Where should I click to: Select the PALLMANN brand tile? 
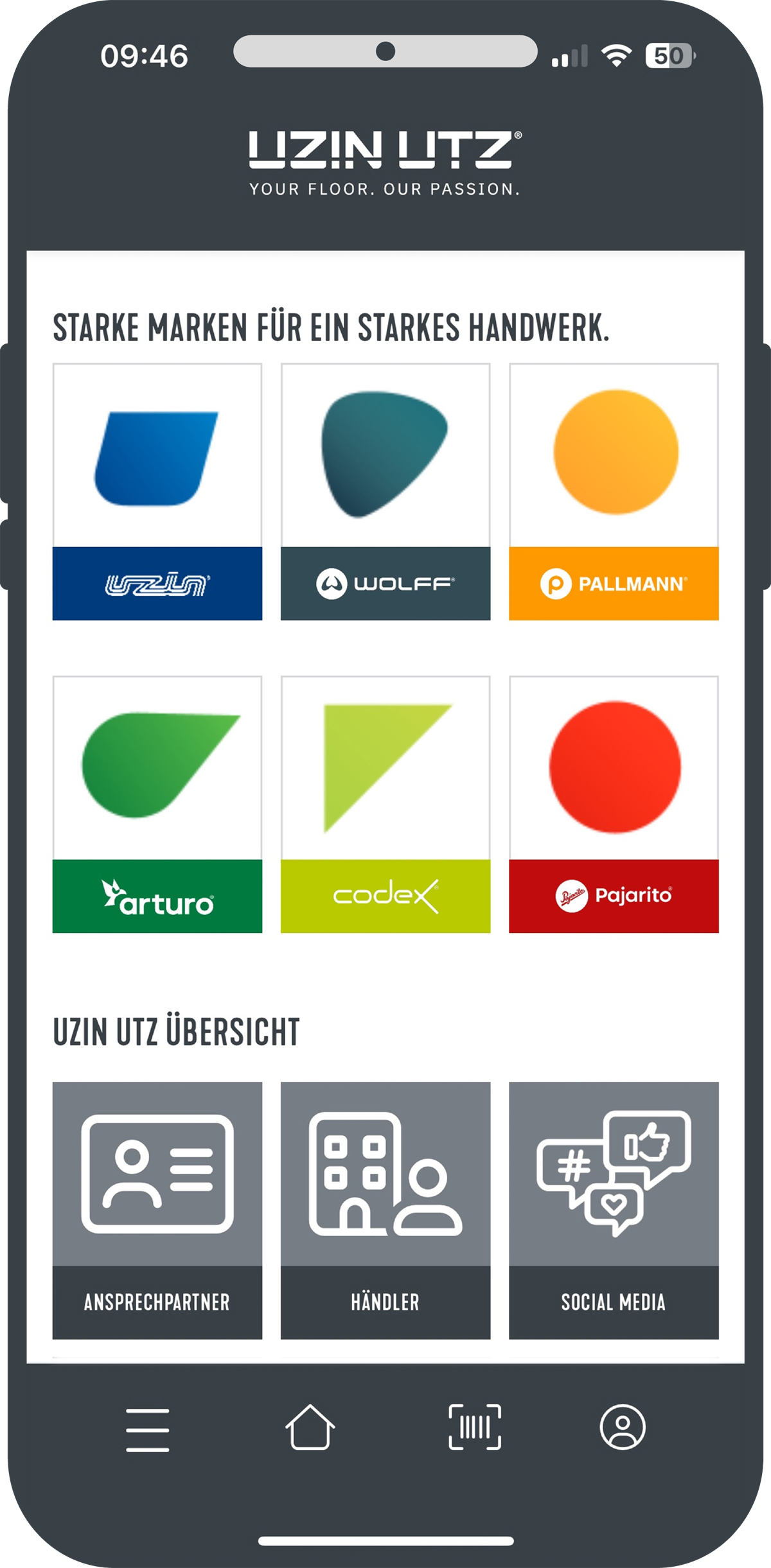coord(614,492)
